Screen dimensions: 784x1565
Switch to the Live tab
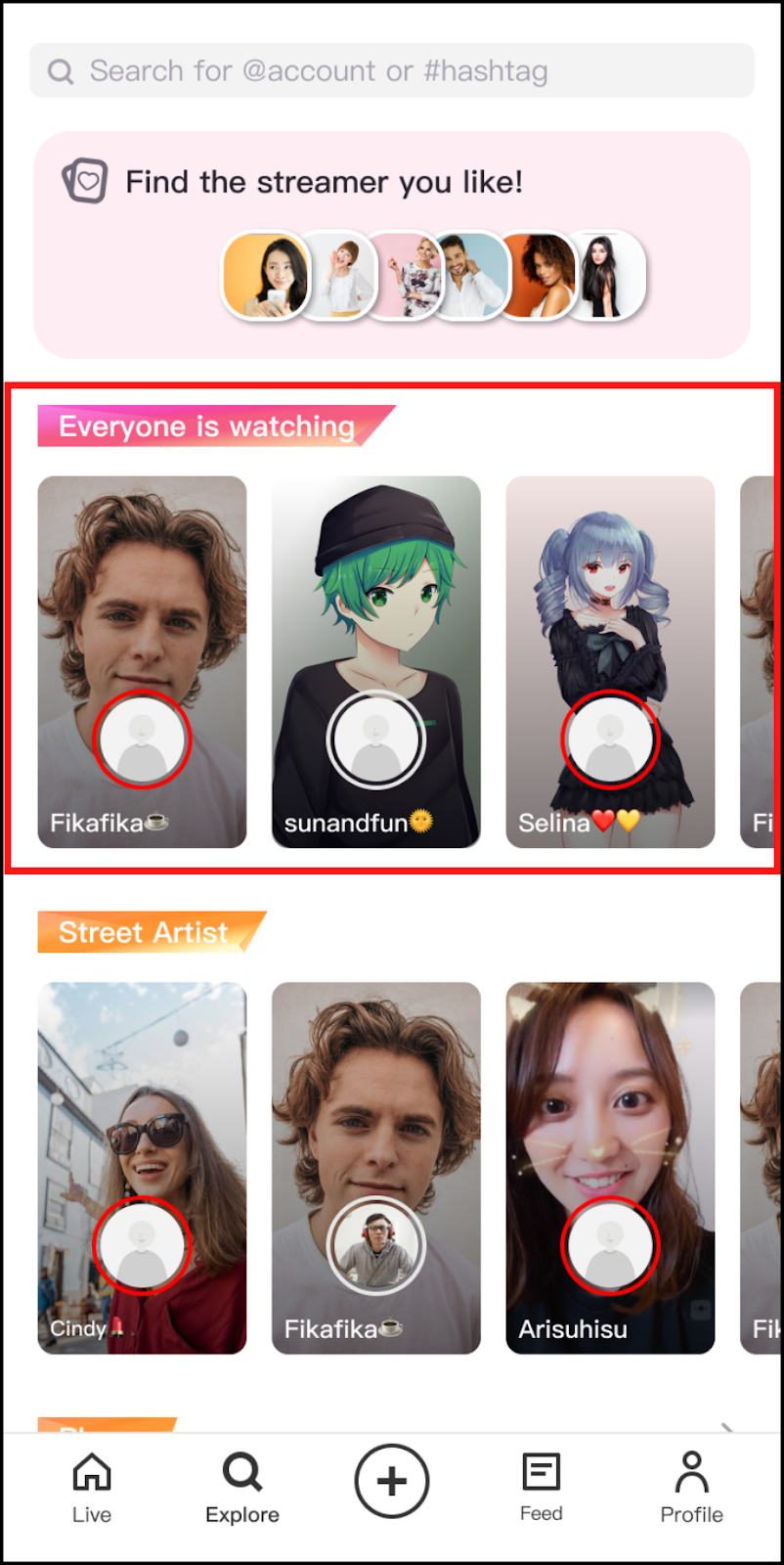(x=92, y=1489)
